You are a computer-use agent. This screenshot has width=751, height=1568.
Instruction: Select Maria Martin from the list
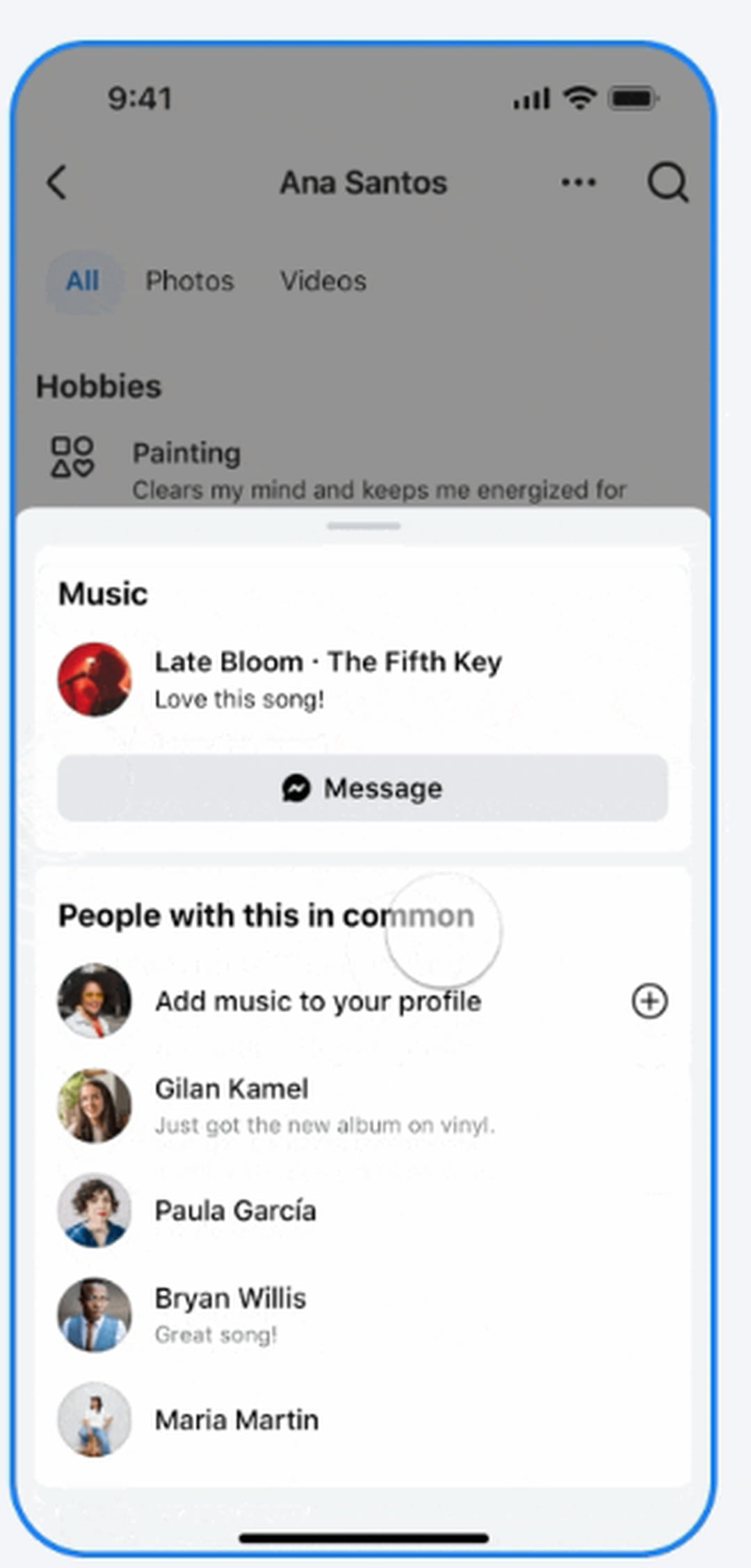click(x=236, y=1420)
